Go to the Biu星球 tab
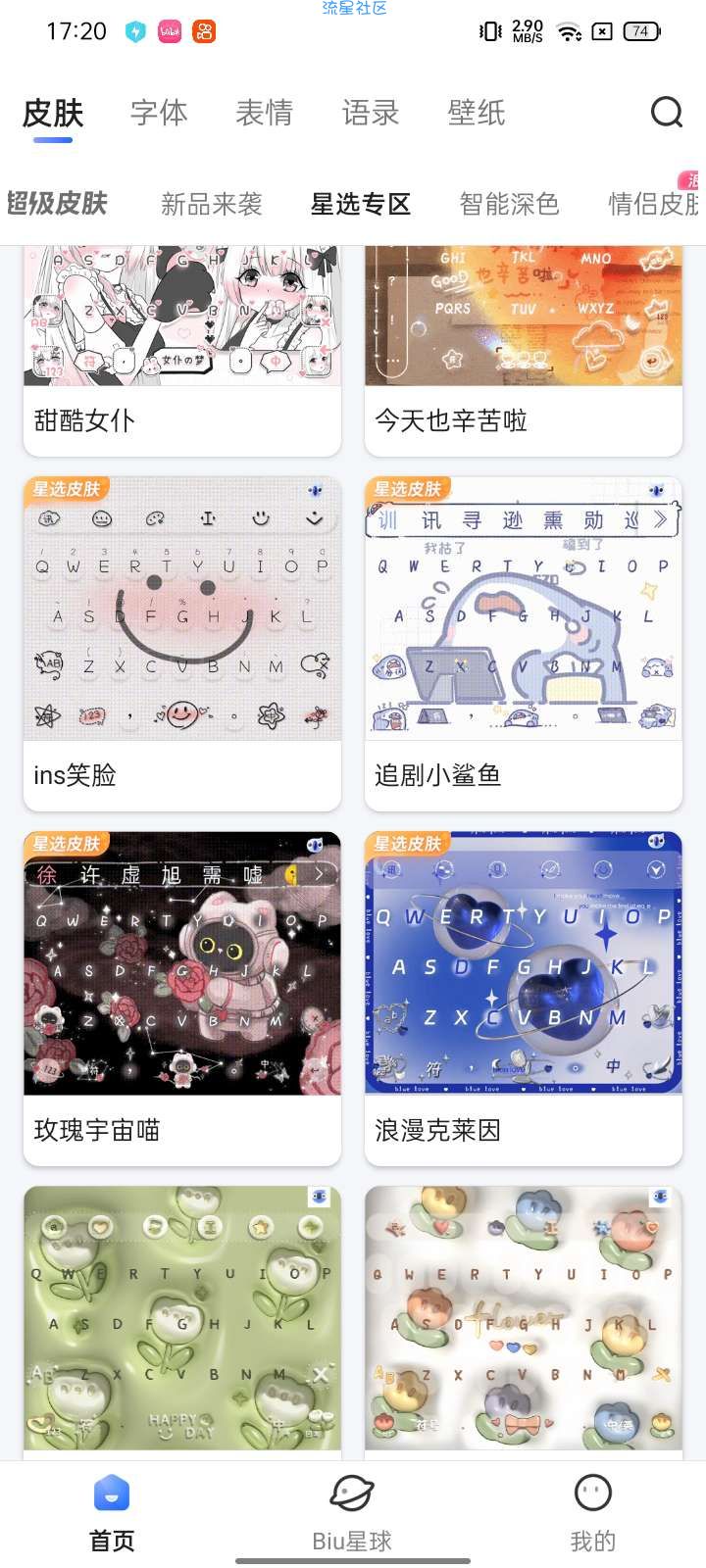This screenshot has height=1568, width=706. tap(352, 1514)
